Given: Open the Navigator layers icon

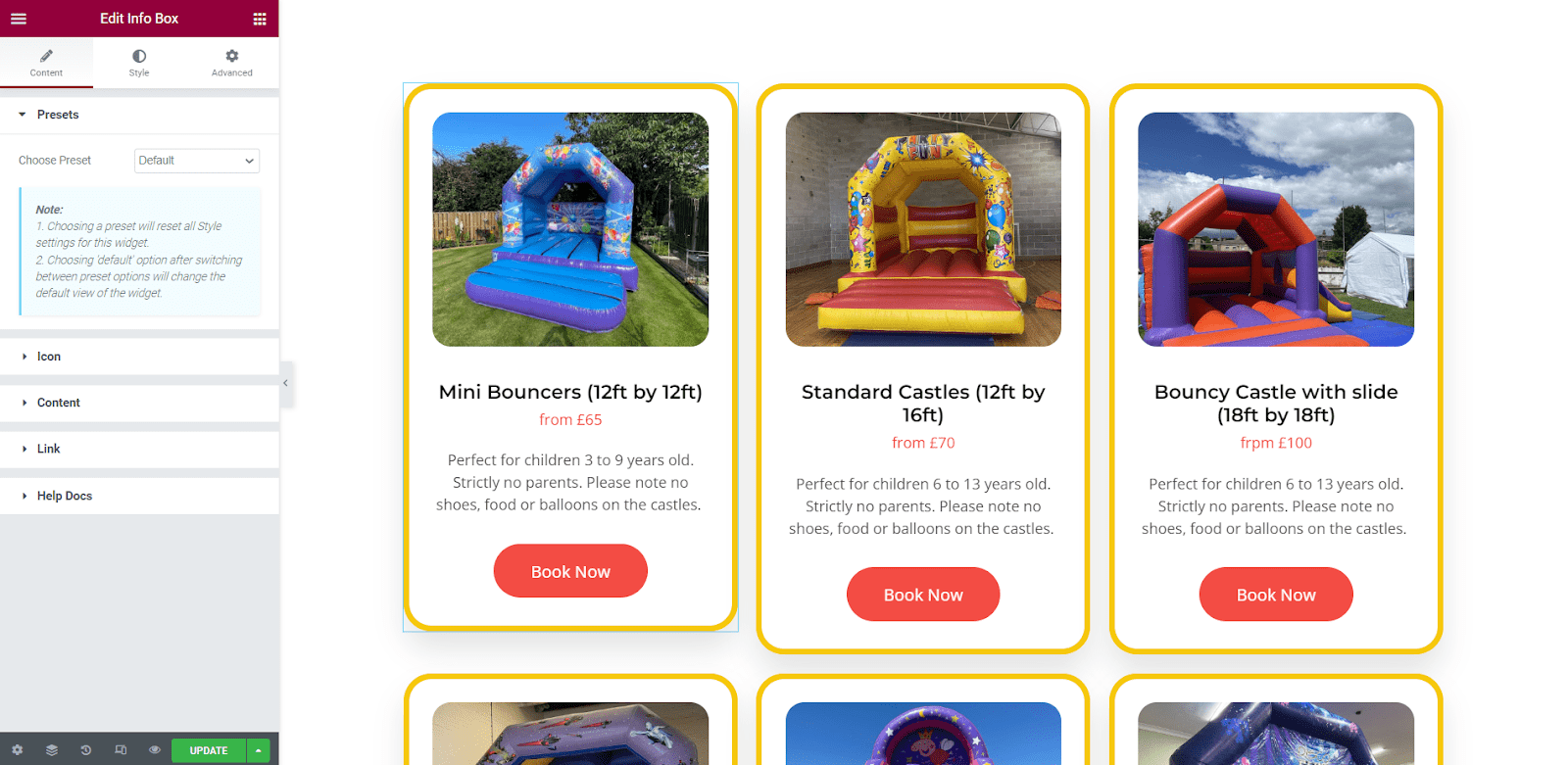Looking at the screenshot, I should [52, 750].
